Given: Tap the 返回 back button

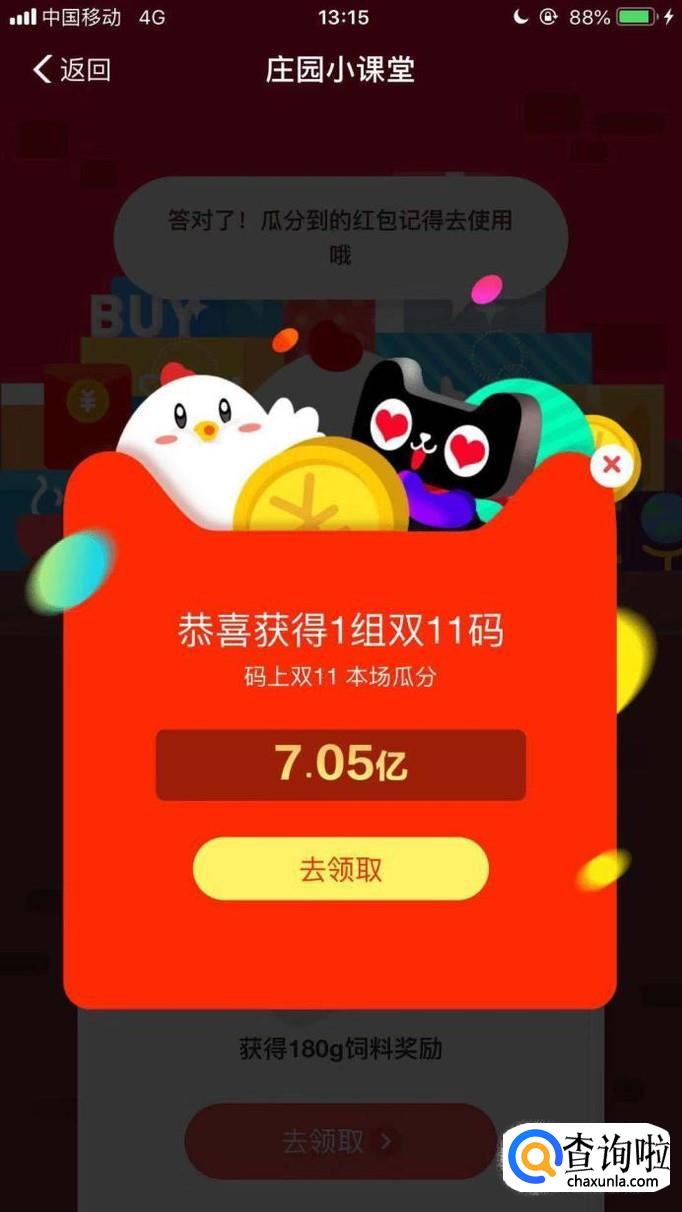Looking at the screenshot, I should click(x=71, y=69).
